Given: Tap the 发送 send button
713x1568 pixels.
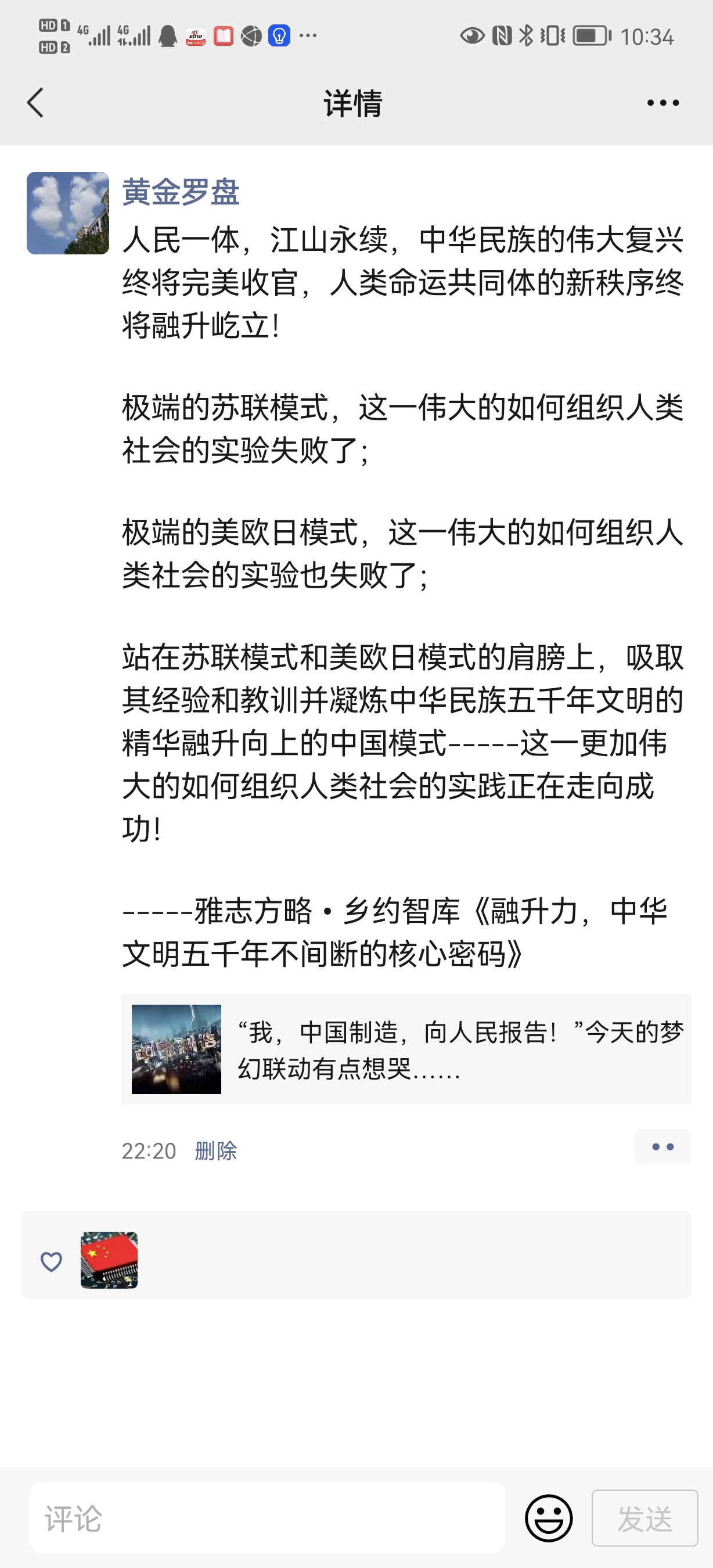Looking at the screenshot, I should click(644, 1518).
